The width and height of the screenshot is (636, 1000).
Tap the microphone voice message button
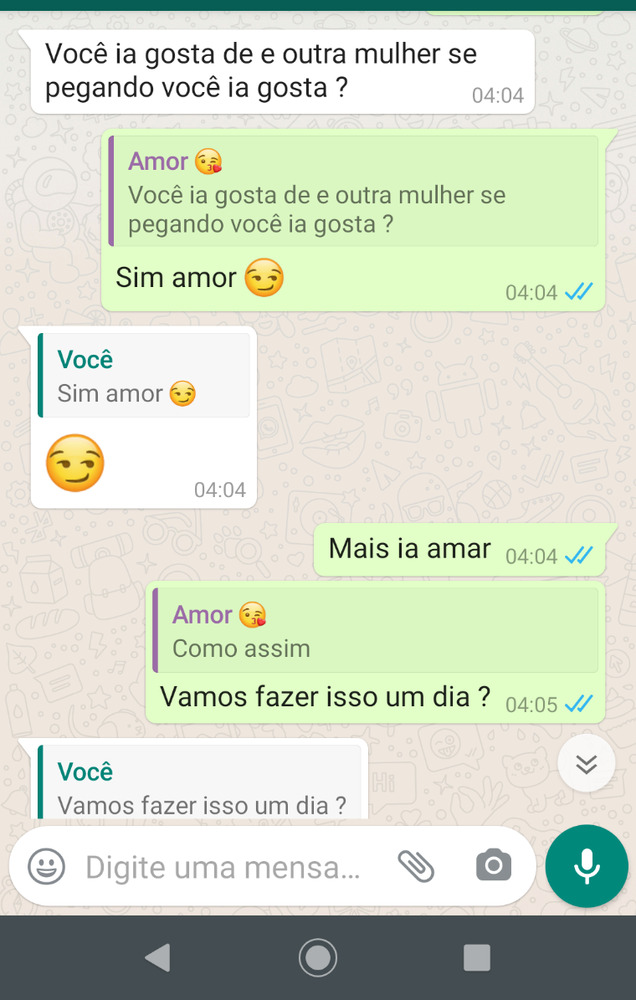click(586, 866)
